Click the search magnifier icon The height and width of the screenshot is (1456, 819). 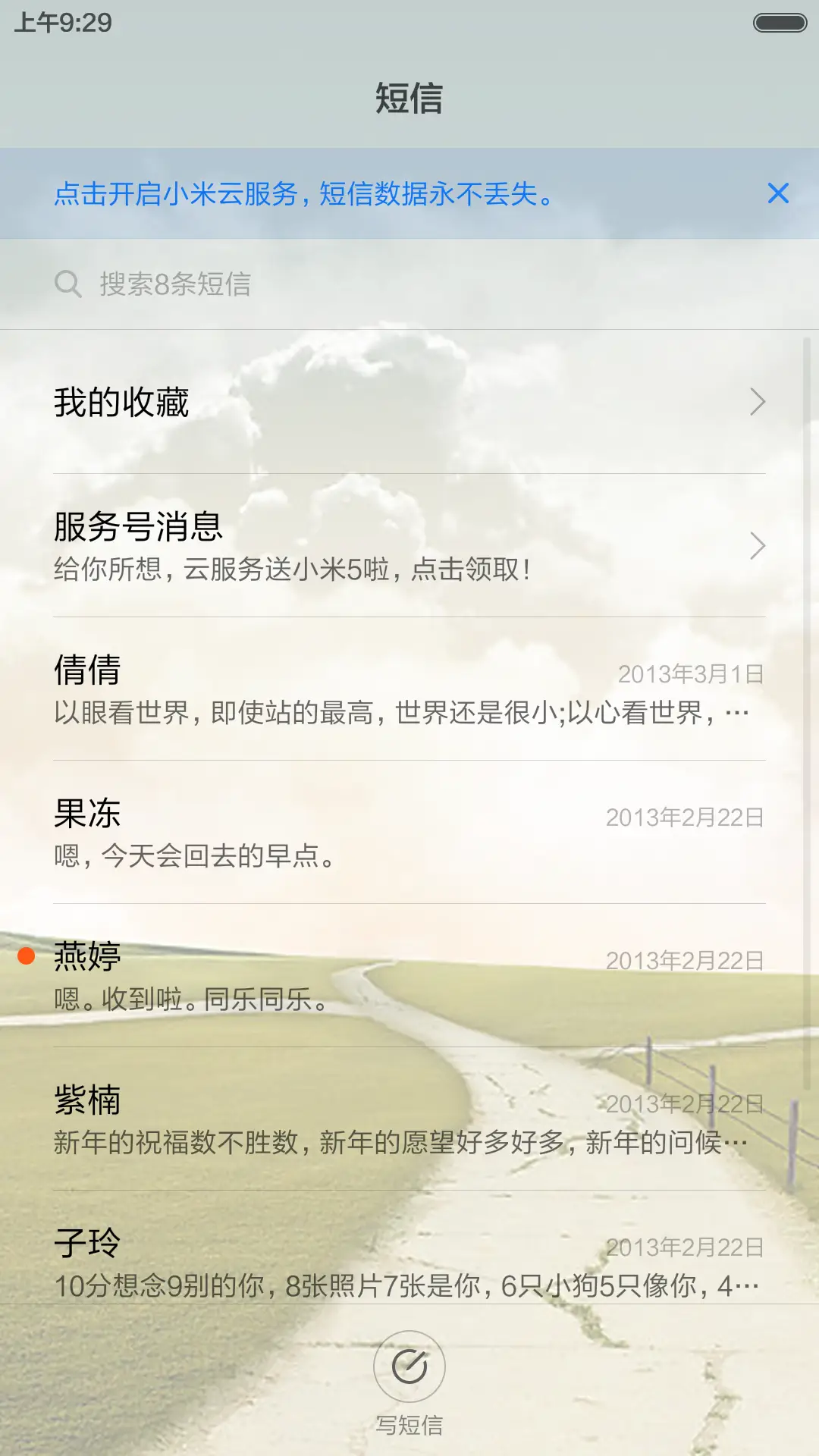[69, 284]
